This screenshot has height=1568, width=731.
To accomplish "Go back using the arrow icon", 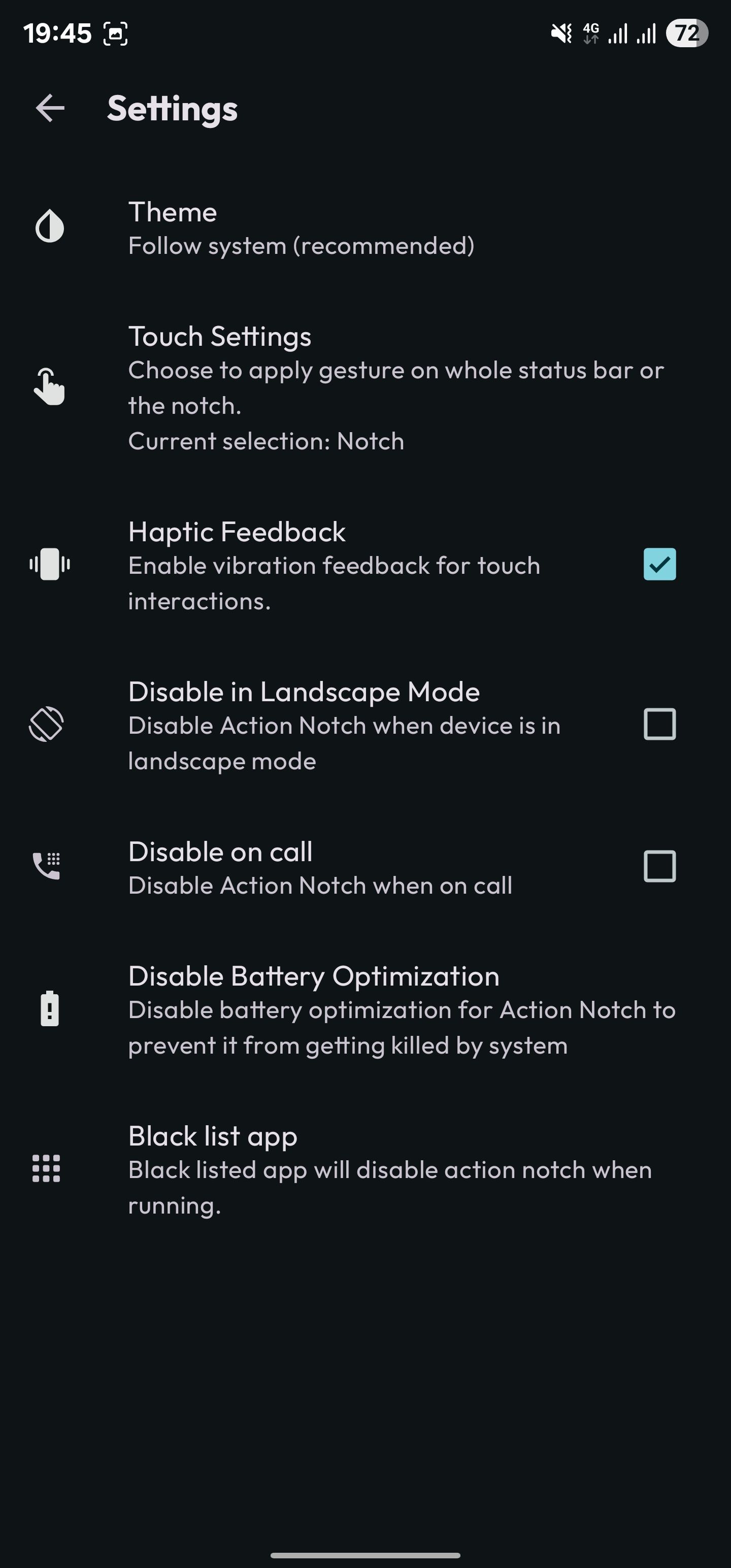I will [50, 108].
